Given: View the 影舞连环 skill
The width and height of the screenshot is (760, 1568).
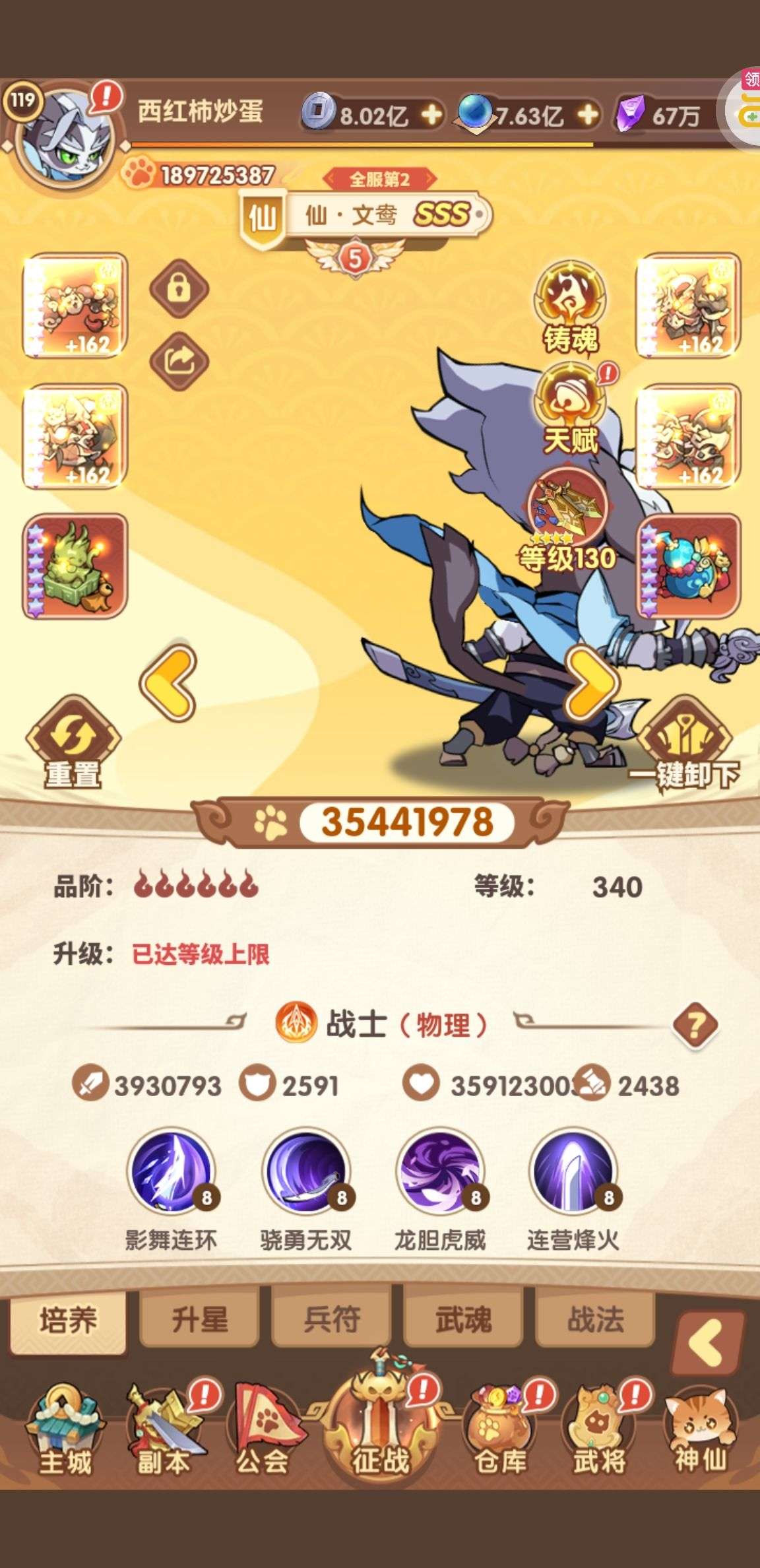Looking at the screenshot, I should tap(172, 1188).
